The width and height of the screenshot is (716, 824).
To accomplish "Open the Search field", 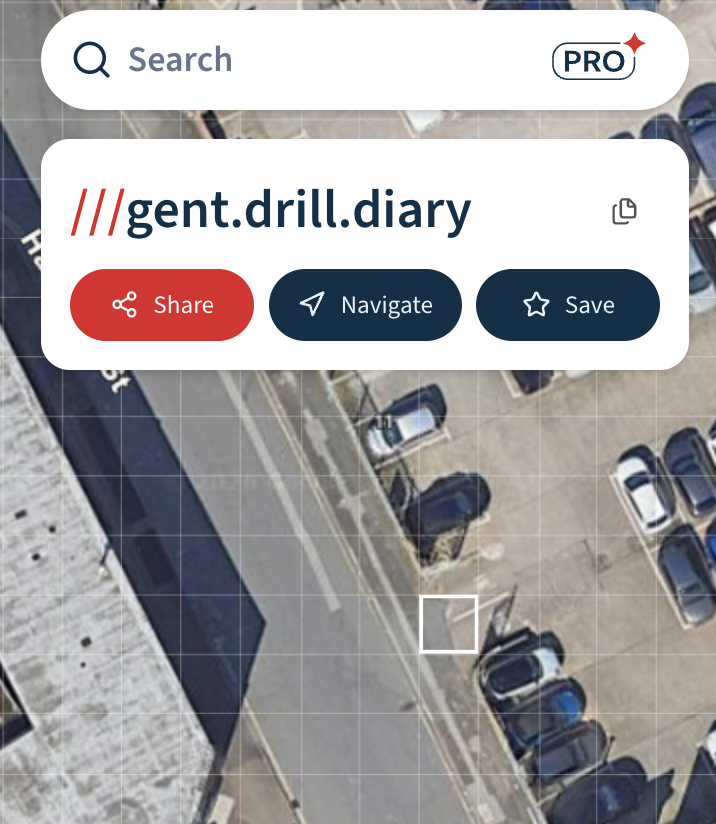I will [x=300, y=60].
